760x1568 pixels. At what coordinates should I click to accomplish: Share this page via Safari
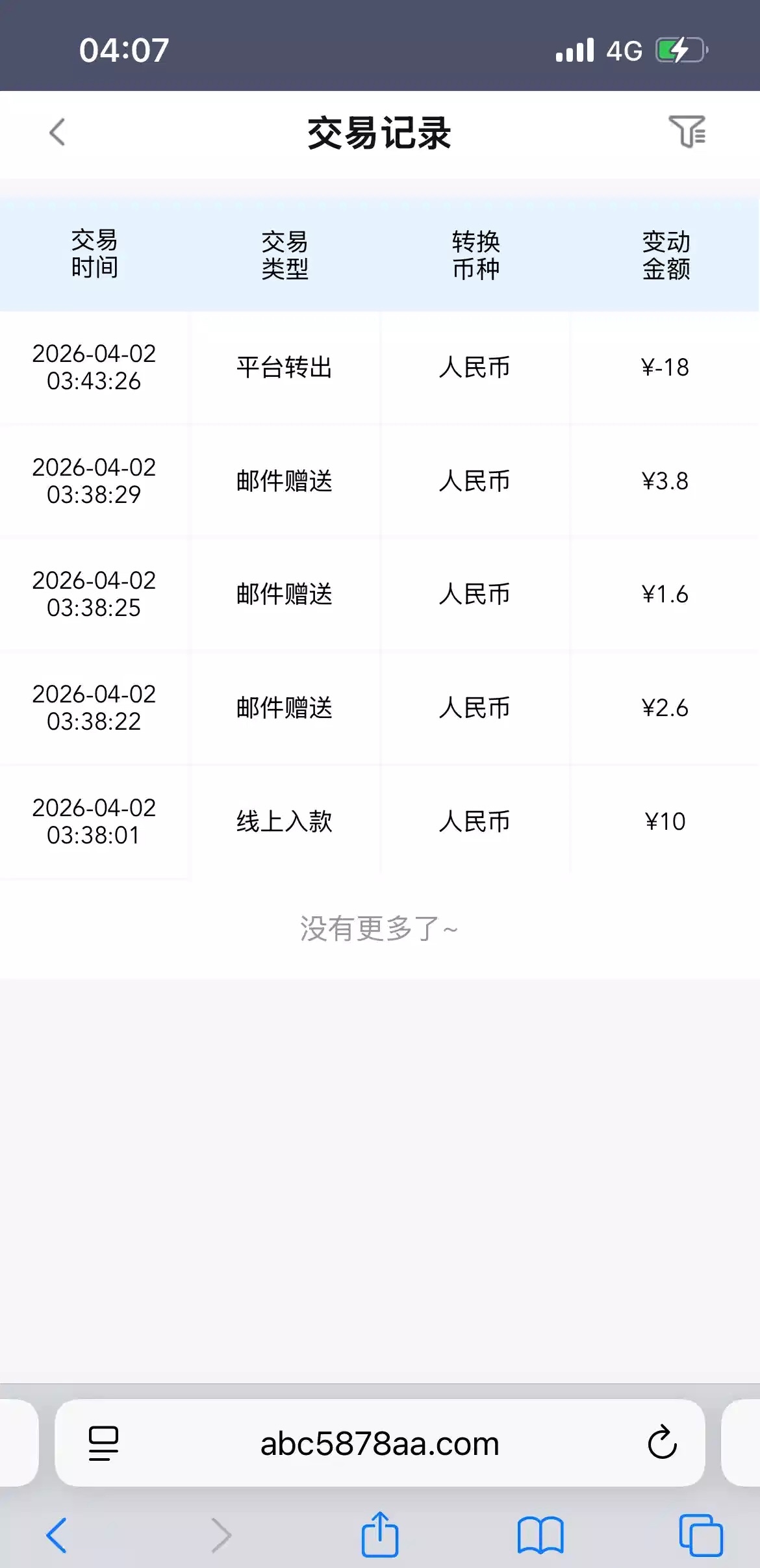point(380,1535)
